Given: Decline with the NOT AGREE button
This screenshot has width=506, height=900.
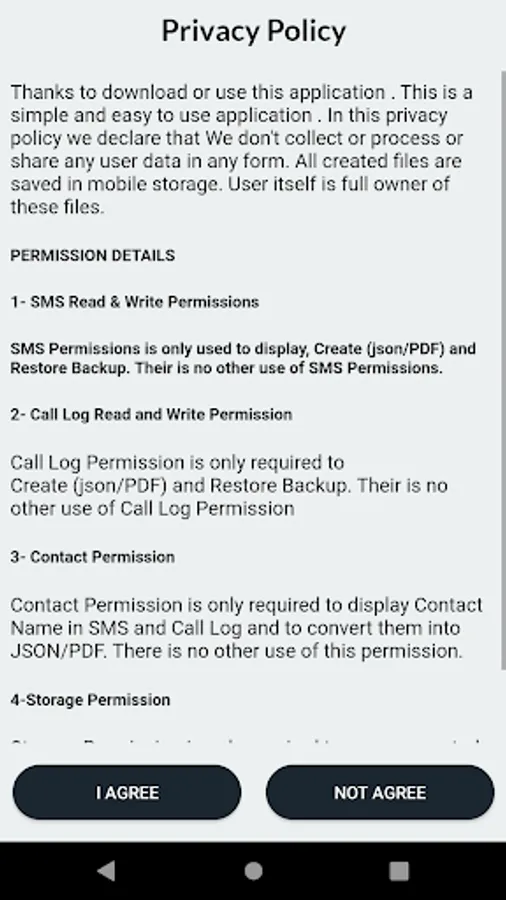Looking at the screenshot, I should click(x=380, y=792).
